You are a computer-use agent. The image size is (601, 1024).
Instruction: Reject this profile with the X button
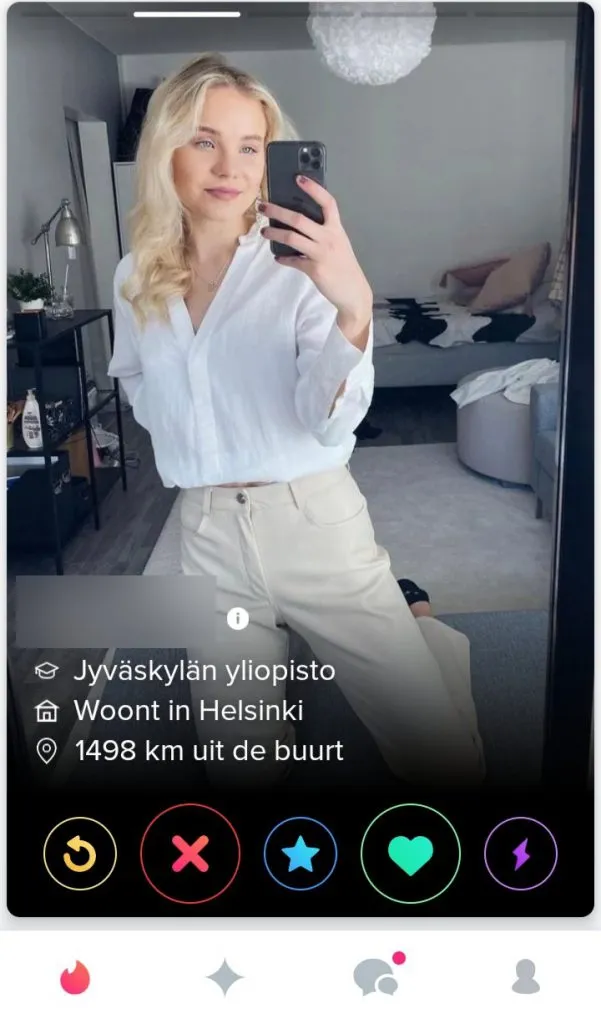190,854
